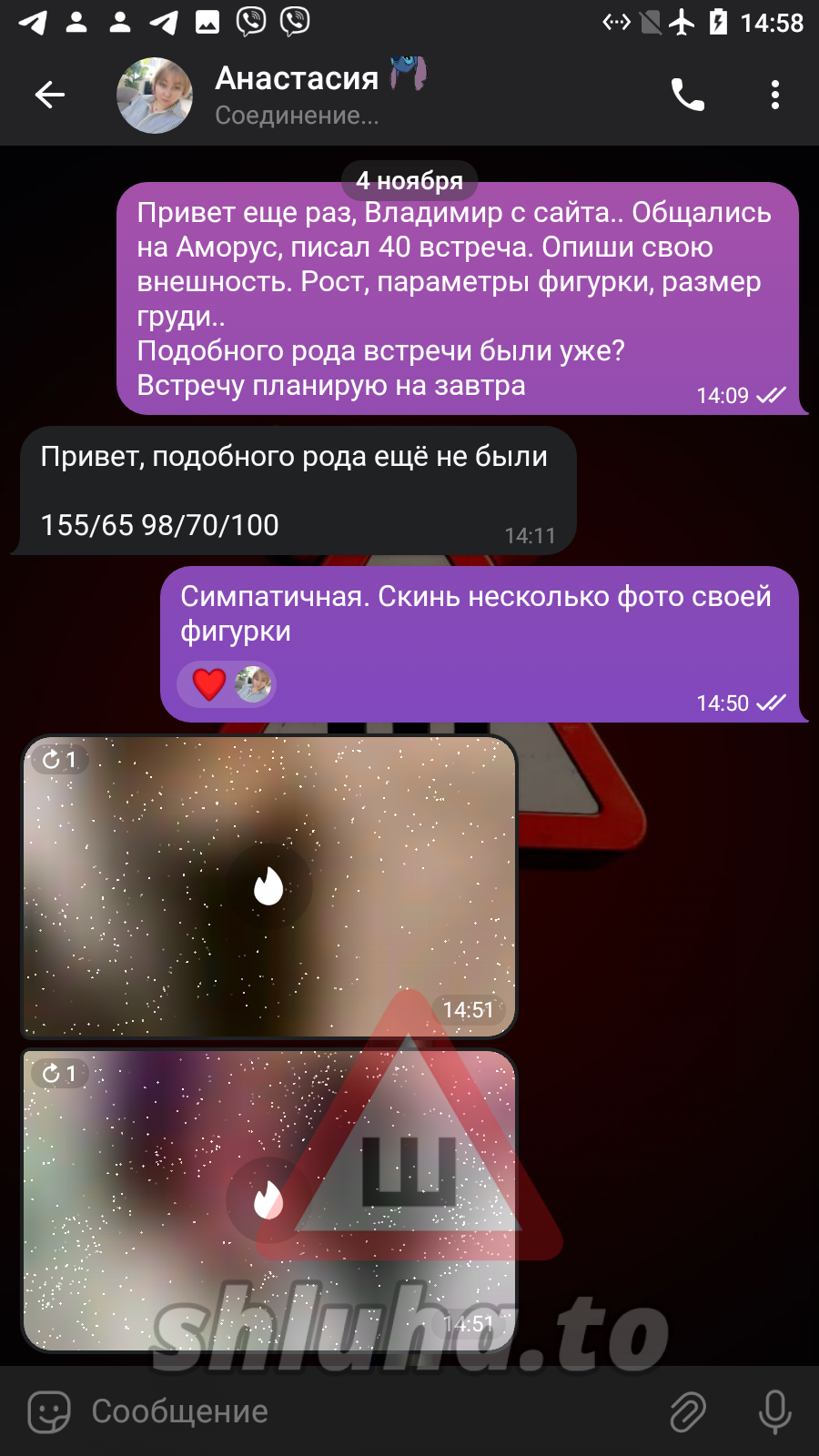Image resolution: width=819 pixels, height=1456 pixels.
Task: Open the sticker and emoji panel
Action: [x=49, y=1411]
